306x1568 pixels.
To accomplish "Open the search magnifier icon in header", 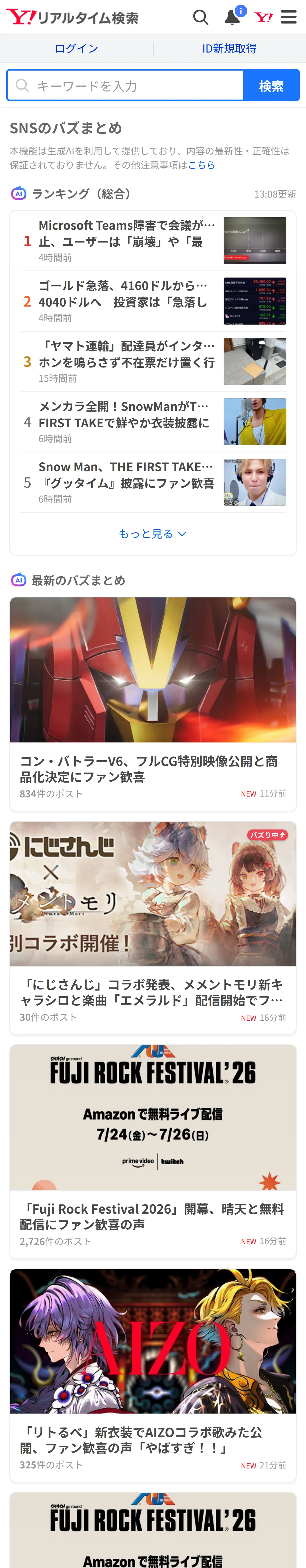I will click(x=201, y=17).
